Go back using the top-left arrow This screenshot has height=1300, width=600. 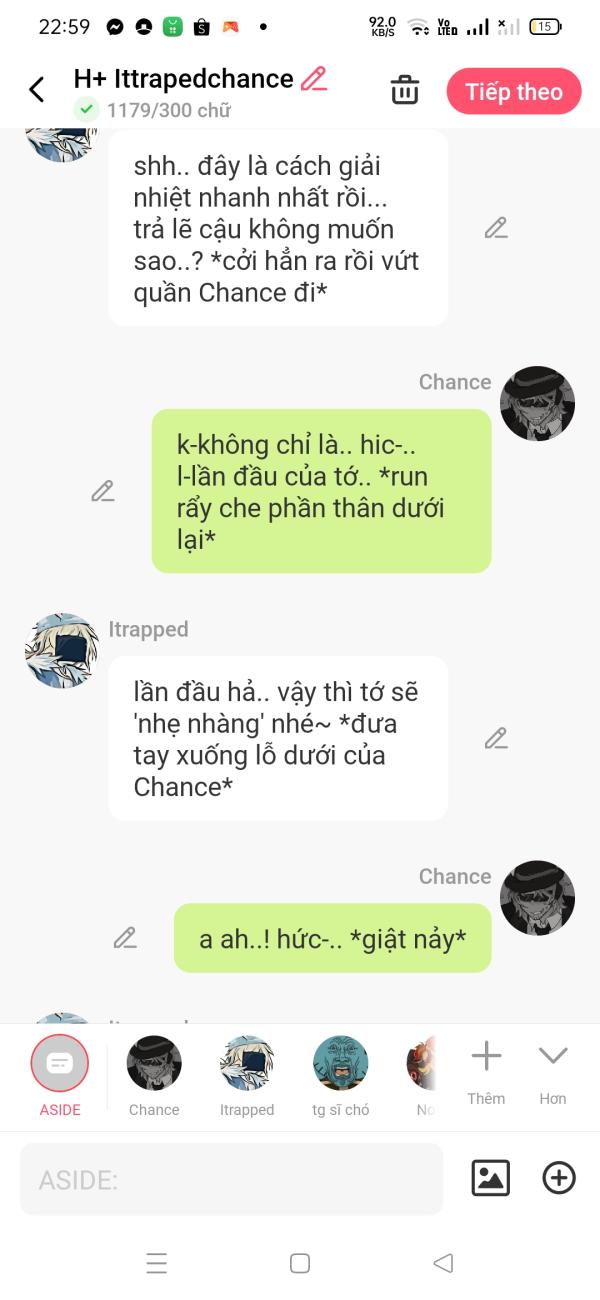[37, 90]
